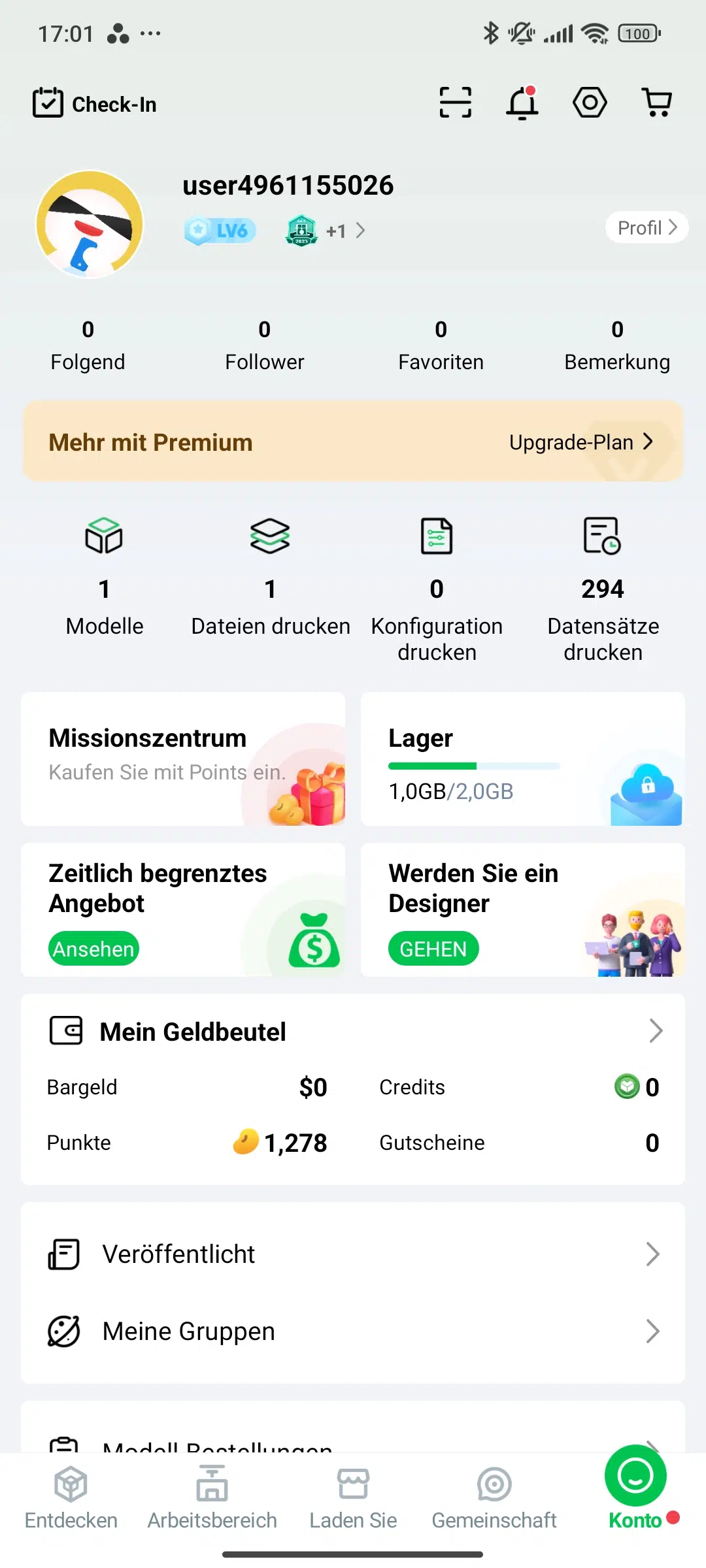Open the notifications bell
The image size is (706, 1568).
522,103
